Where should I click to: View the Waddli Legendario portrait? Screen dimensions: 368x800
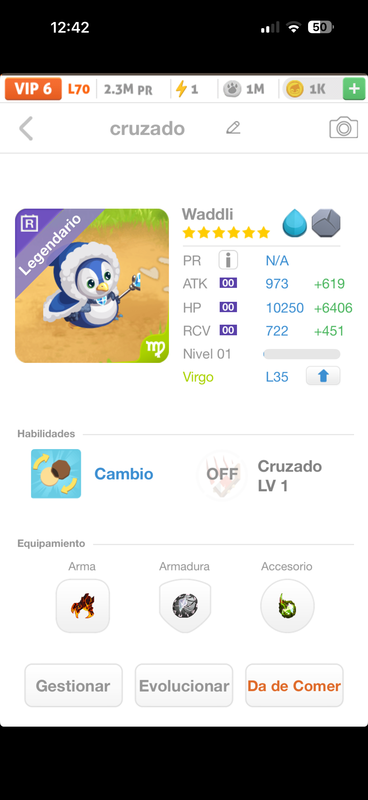coord(92,286)
